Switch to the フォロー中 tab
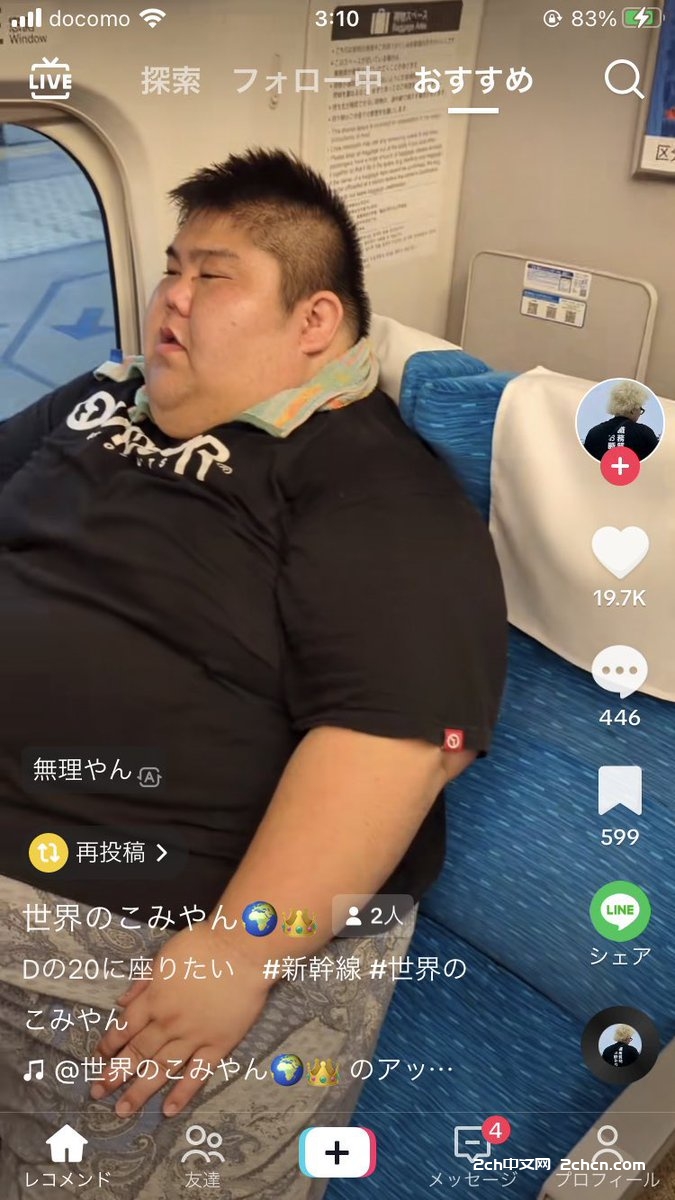The height and width of the screenshot is (1200, 675). pyautogui.click(x=307, y=81)
